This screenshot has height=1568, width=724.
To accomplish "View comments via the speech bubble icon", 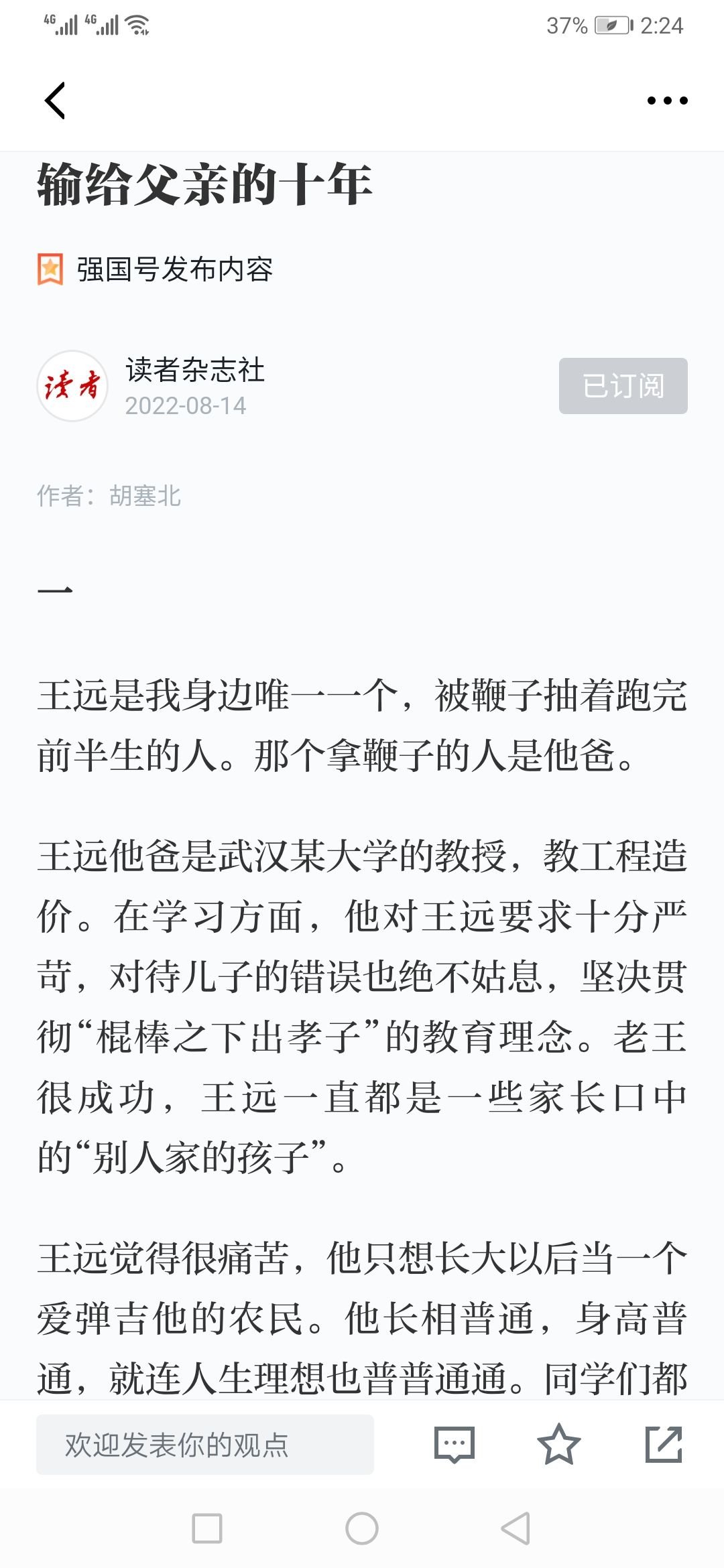I will [455, 1445].
